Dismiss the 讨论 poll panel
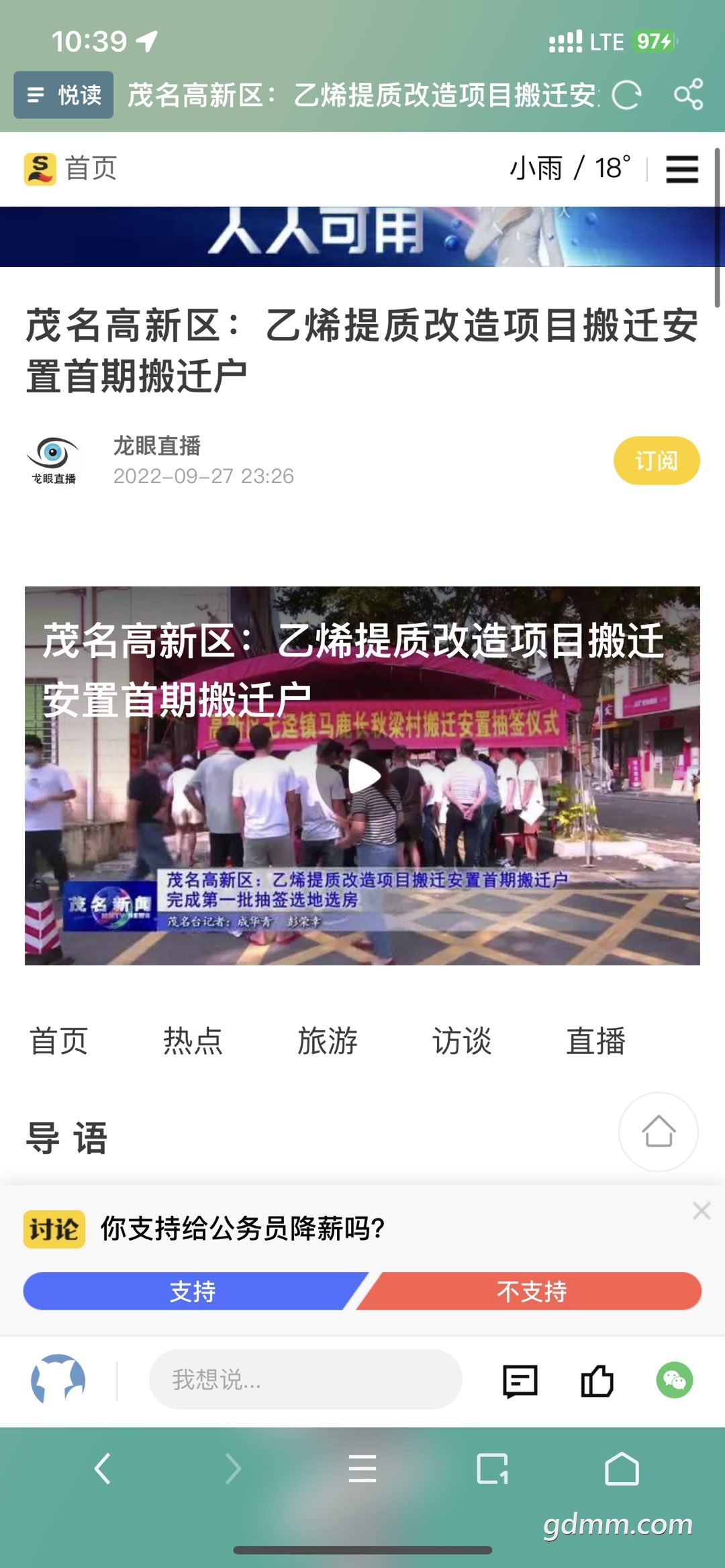The image size is (725, 1568). tap(702, 1211)
